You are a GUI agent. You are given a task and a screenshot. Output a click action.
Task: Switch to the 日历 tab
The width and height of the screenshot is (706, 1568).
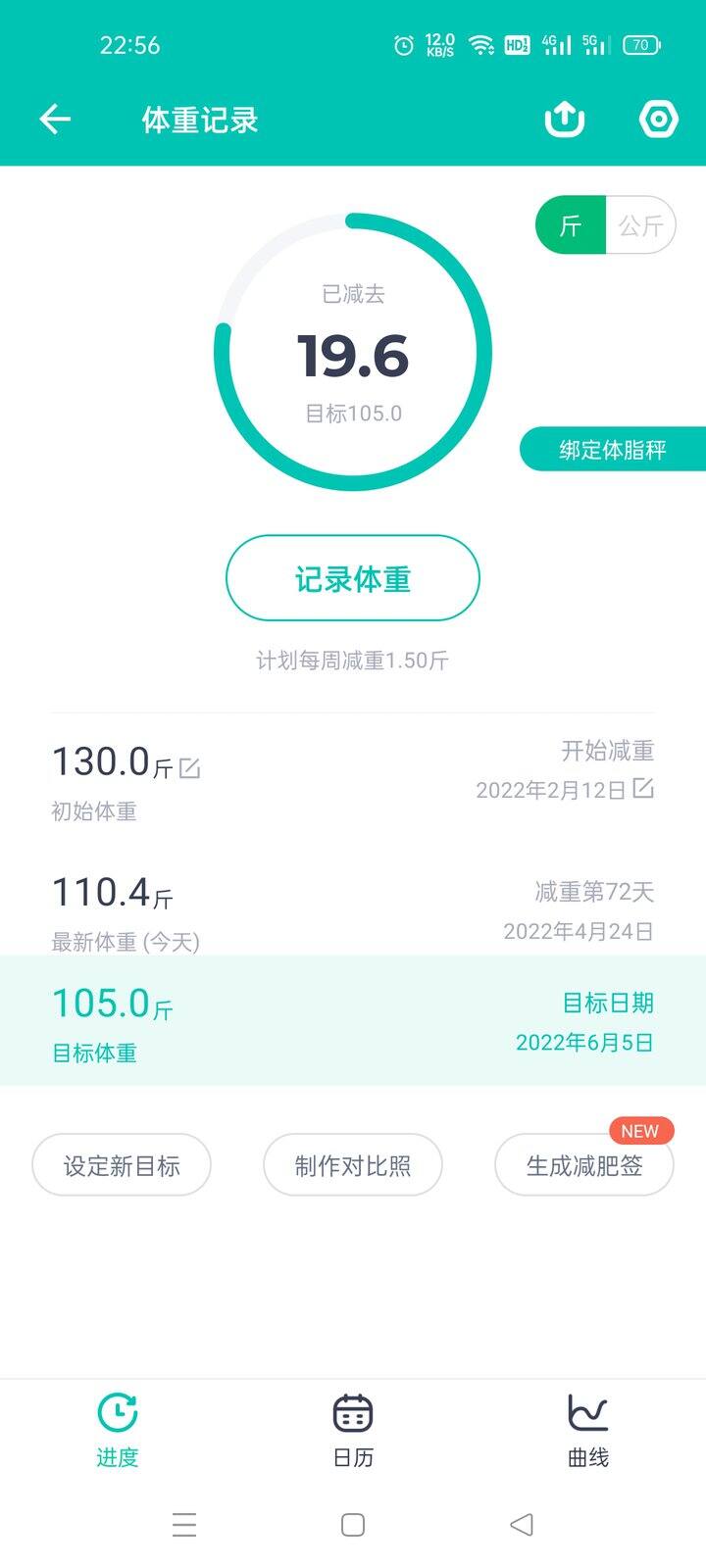coord(353,1430)
